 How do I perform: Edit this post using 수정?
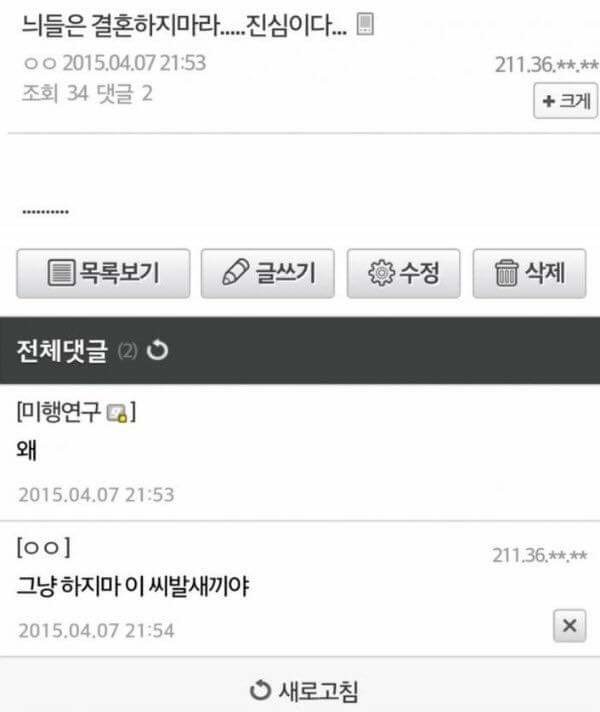403,273
